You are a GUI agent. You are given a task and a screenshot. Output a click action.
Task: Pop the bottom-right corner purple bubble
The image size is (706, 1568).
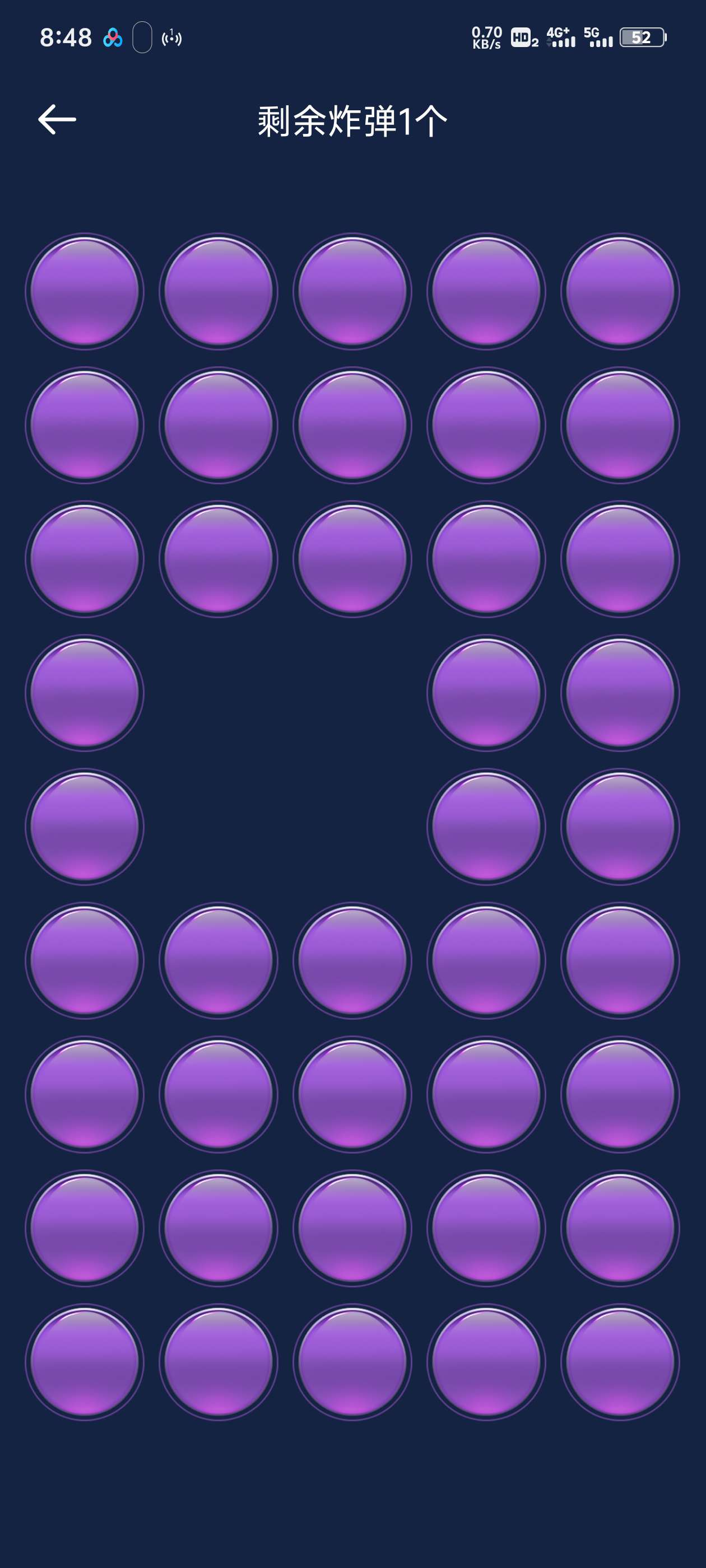(620, 1362)
